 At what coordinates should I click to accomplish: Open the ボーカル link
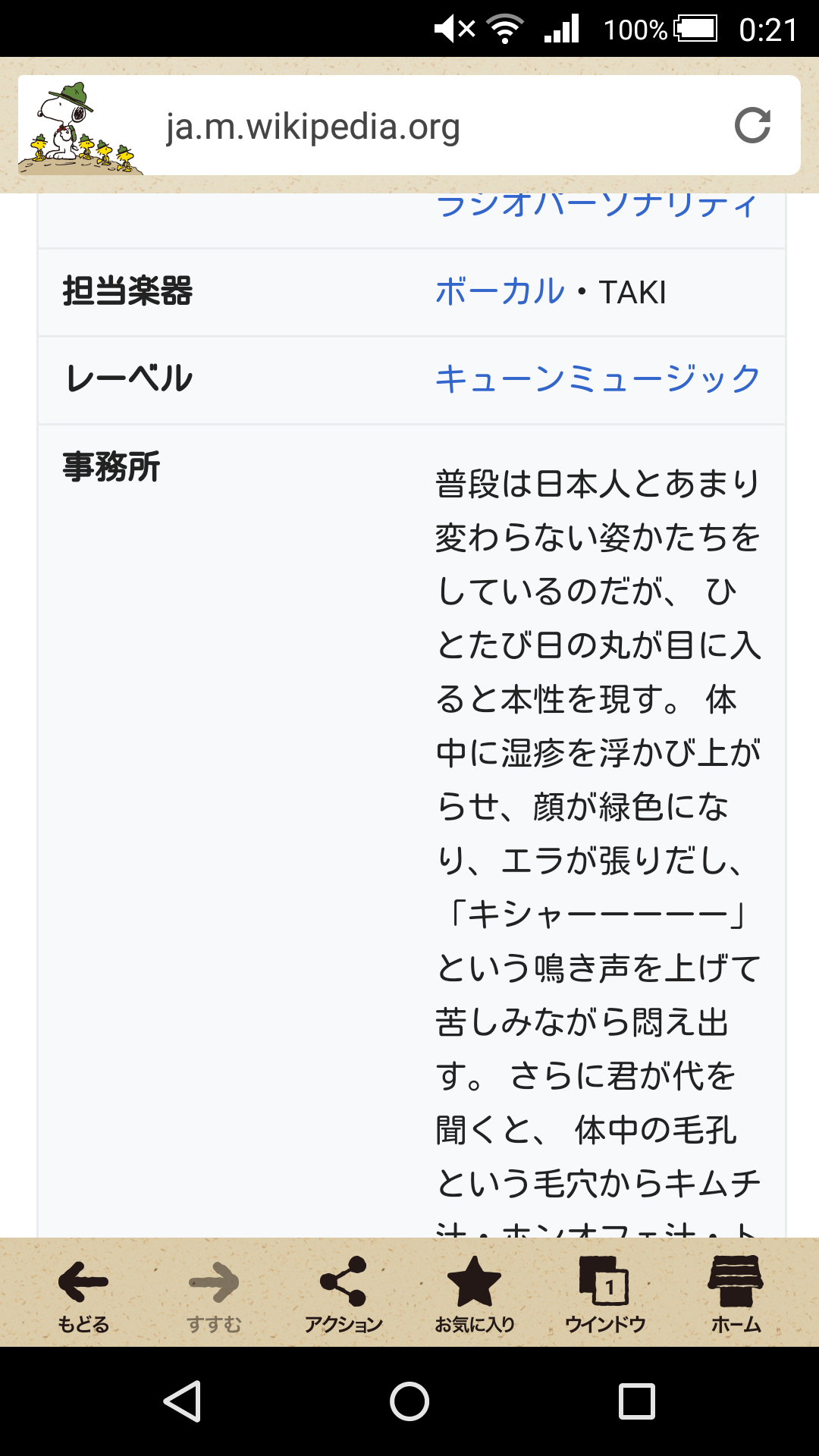click(x=500, y=292)
